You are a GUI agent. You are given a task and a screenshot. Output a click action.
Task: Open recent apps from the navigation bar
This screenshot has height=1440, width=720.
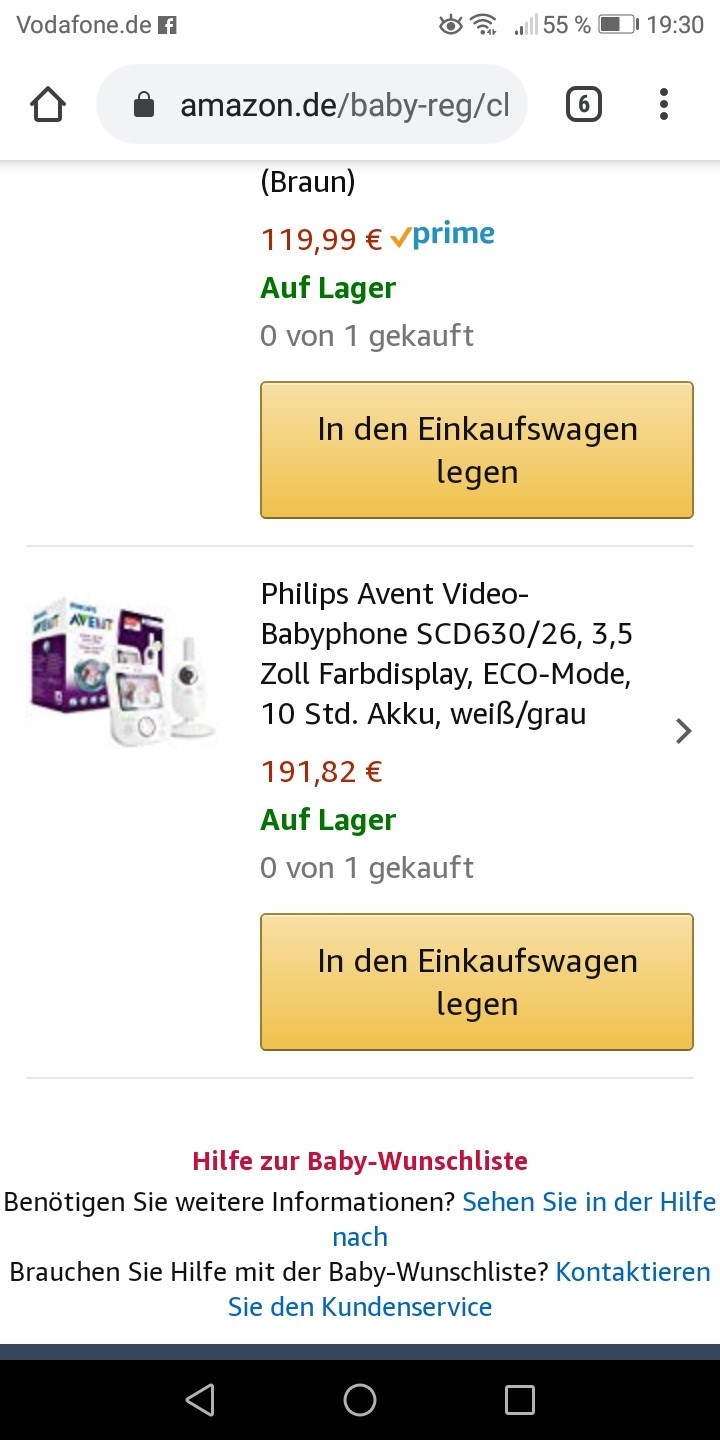pyautogui.click(x=520, y=1400)
